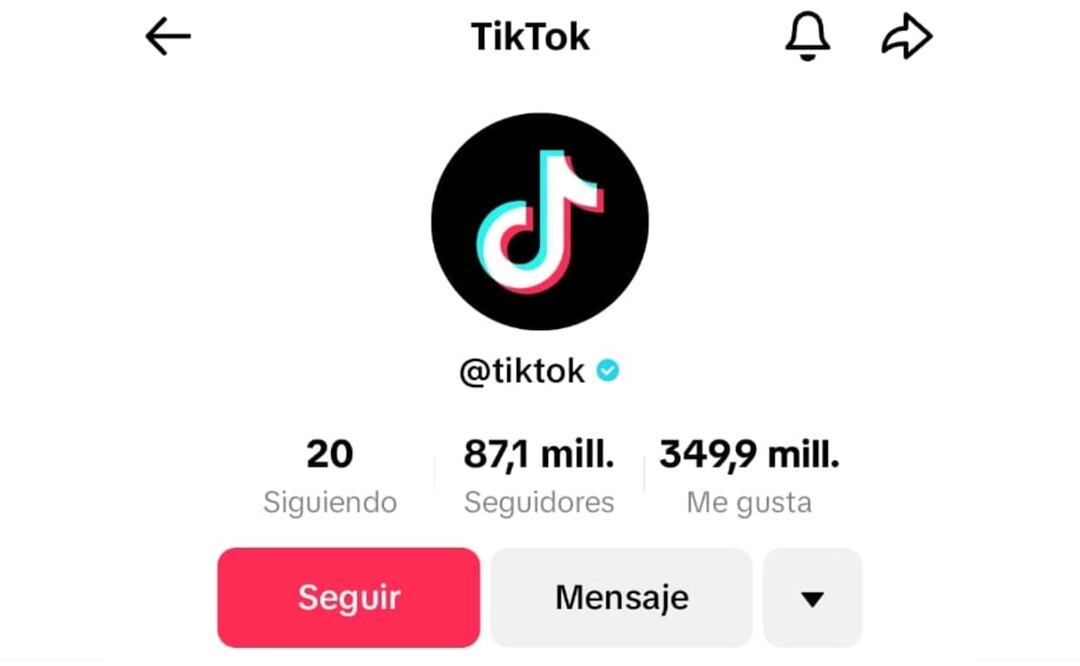Screen dimensions: 1080x666
Task: Open the notifications bell
Action: tap(807, 38)
